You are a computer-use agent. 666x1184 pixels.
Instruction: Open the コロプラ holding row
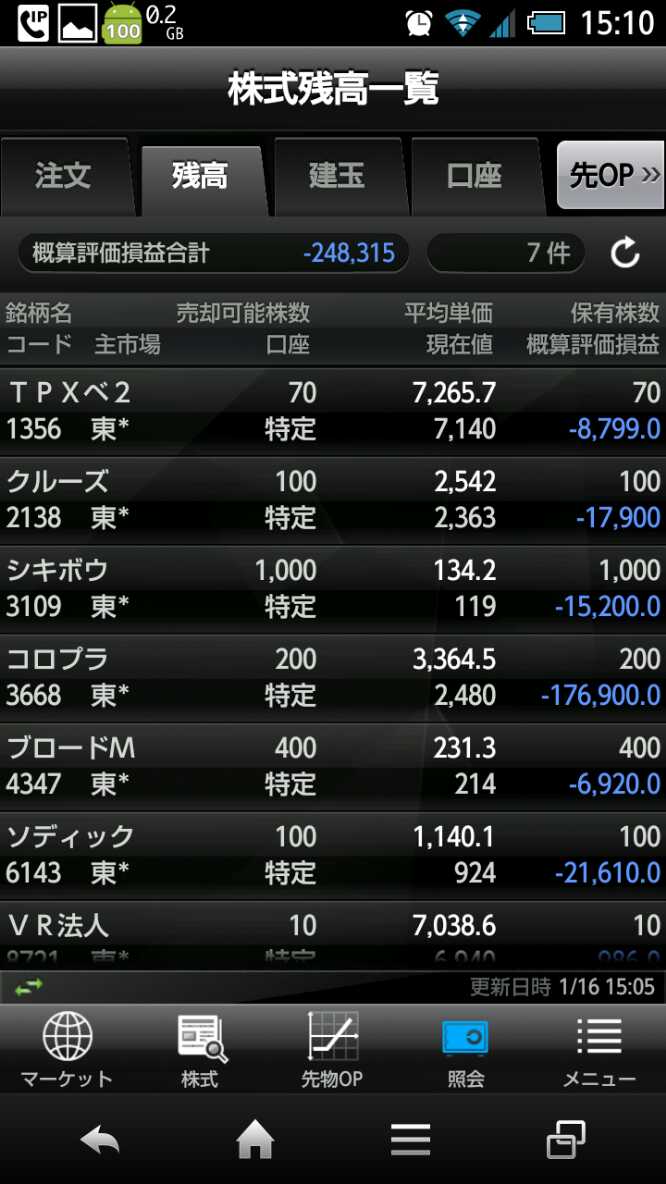coord(333,677)
